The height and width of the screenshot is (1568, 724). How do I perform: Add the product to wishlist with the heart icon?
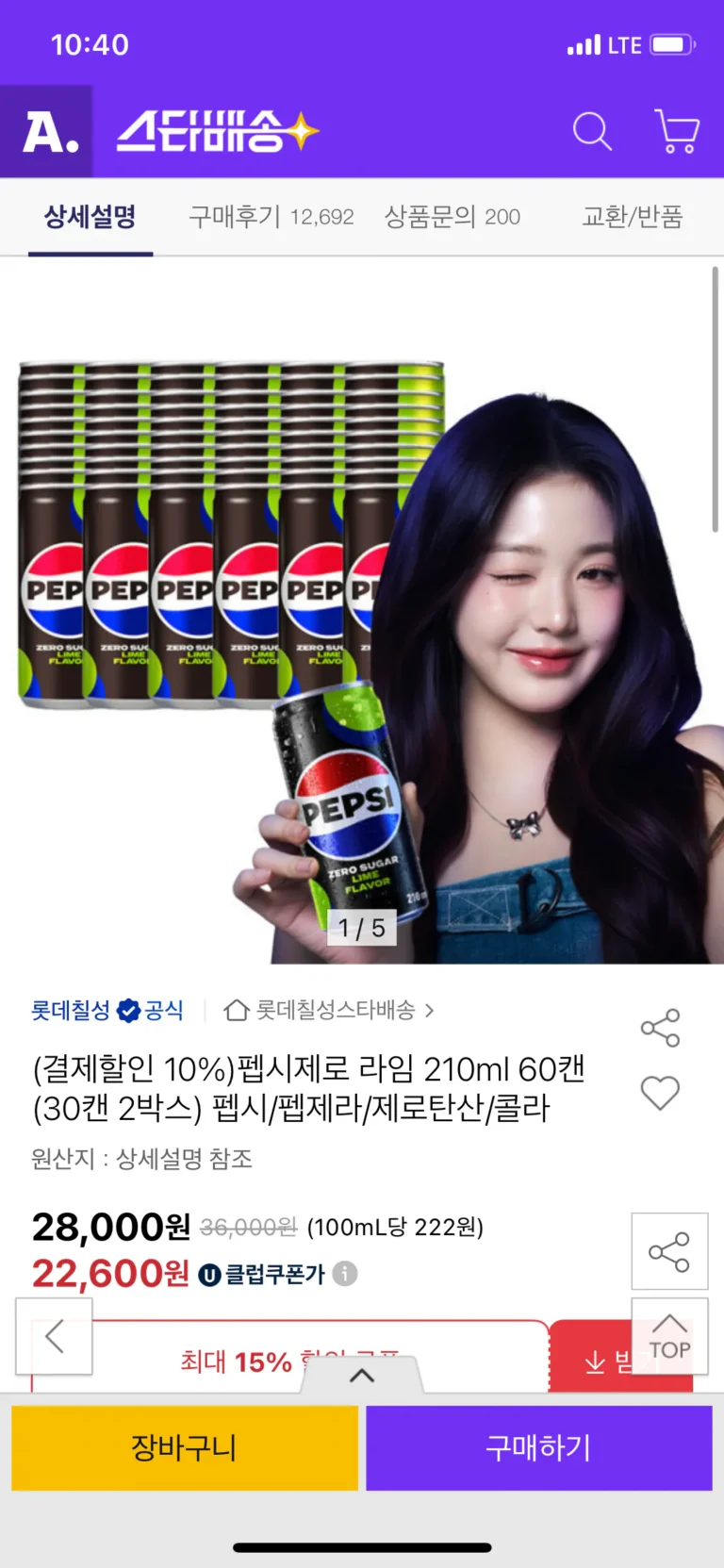pyautogui.click(x=660, y=1093)
